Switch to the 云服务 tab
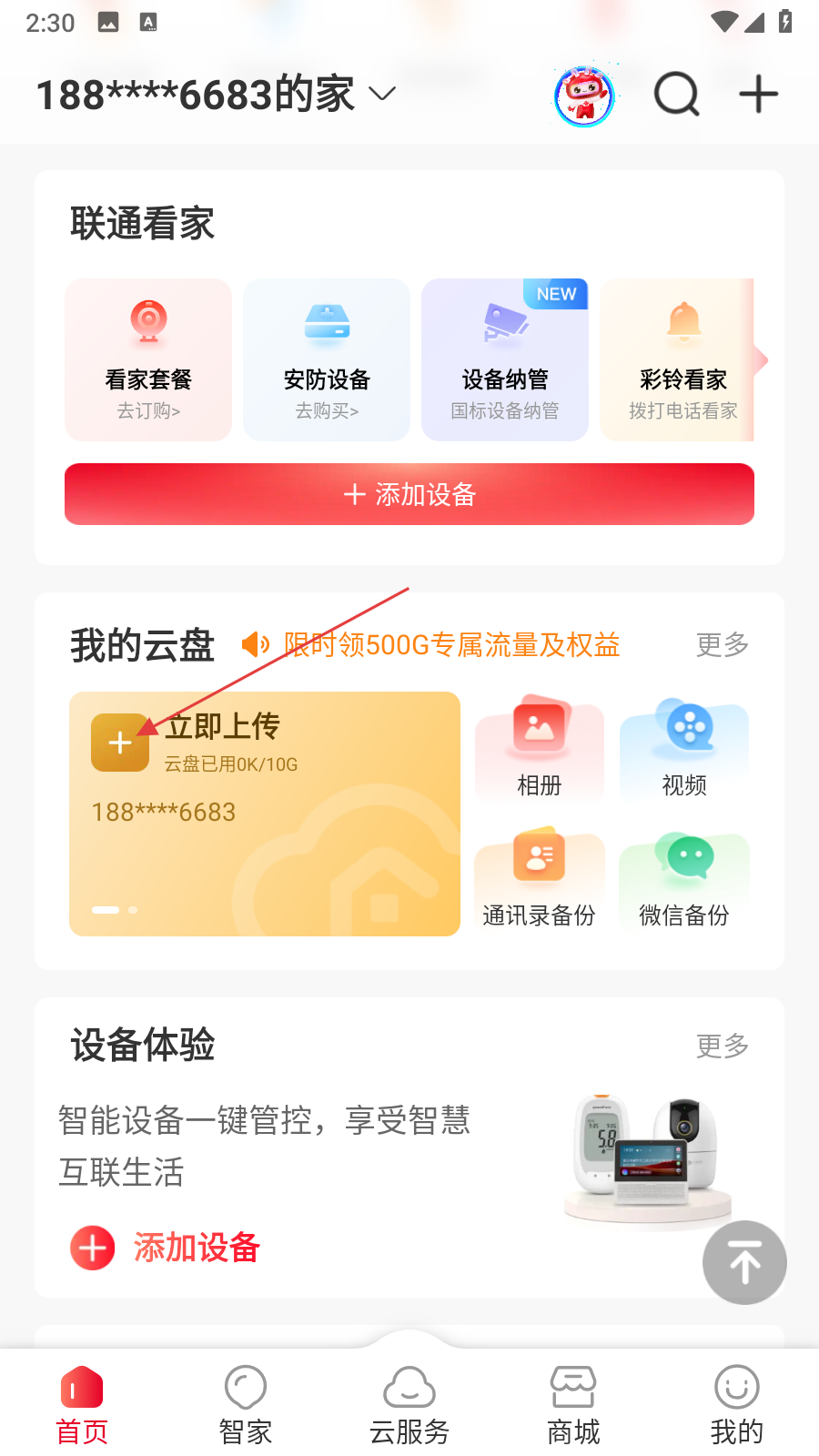 click(x=409, y=1407)
